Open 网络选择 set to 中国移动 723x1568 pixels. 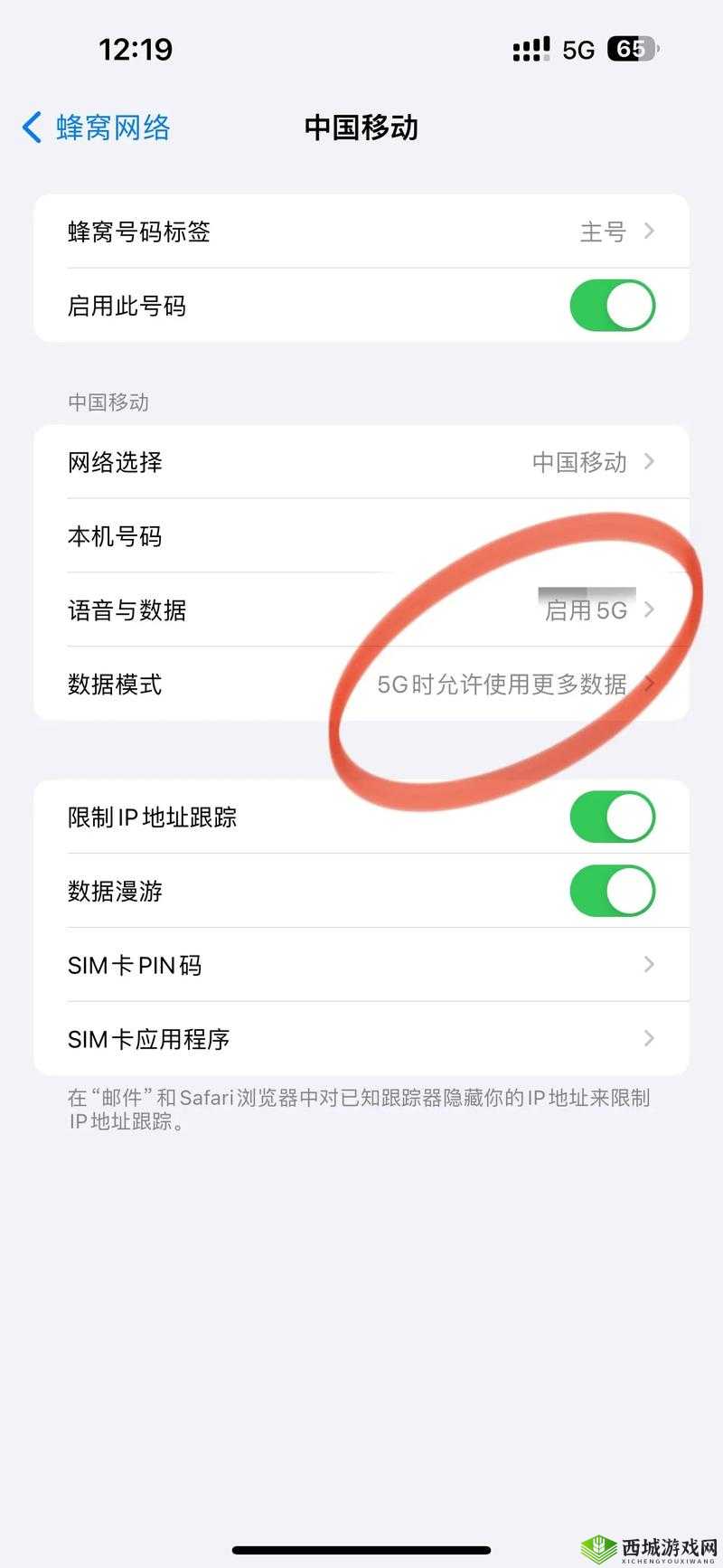click(361, 462)
